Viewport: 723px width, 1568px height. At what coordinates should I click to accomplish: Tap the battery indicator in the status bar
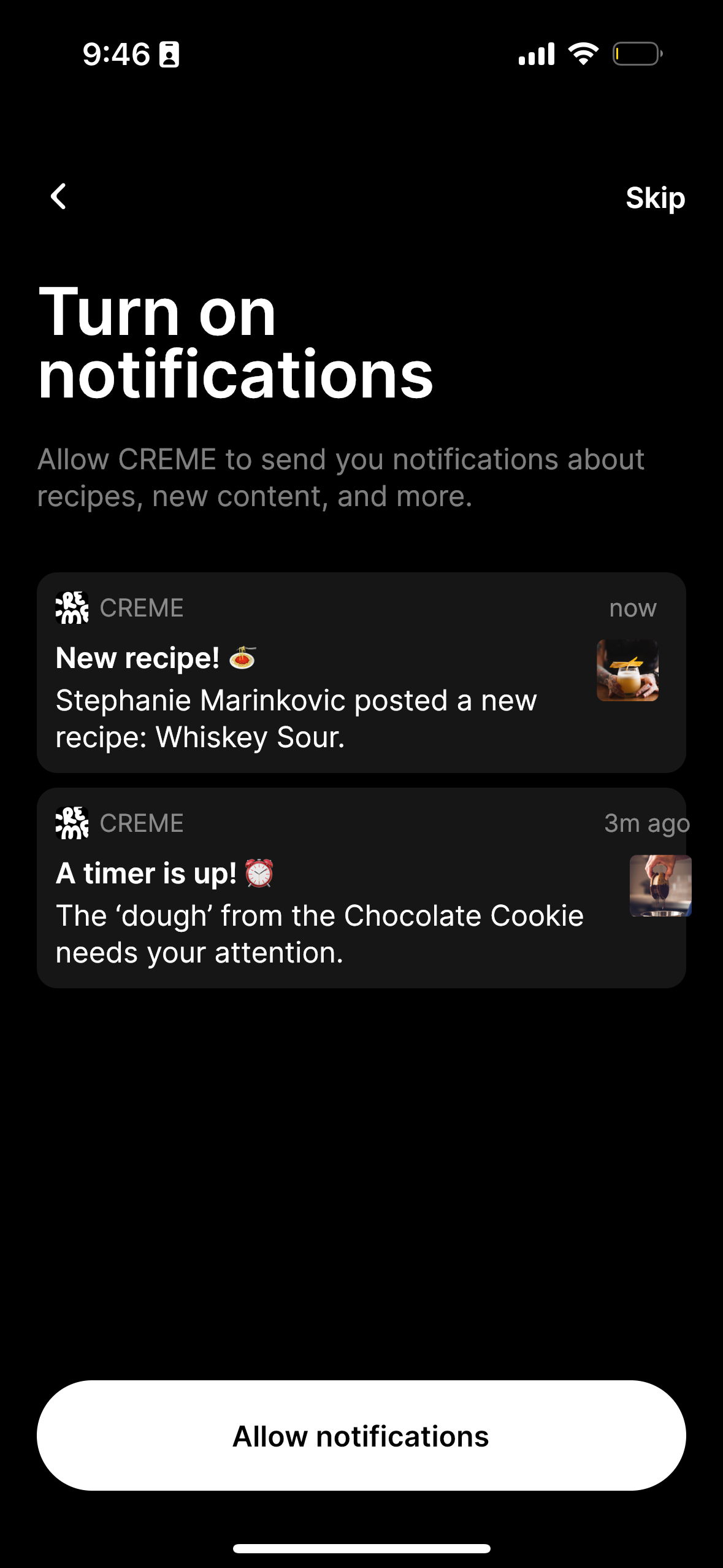pyautogui.click(x=636, y=53)
